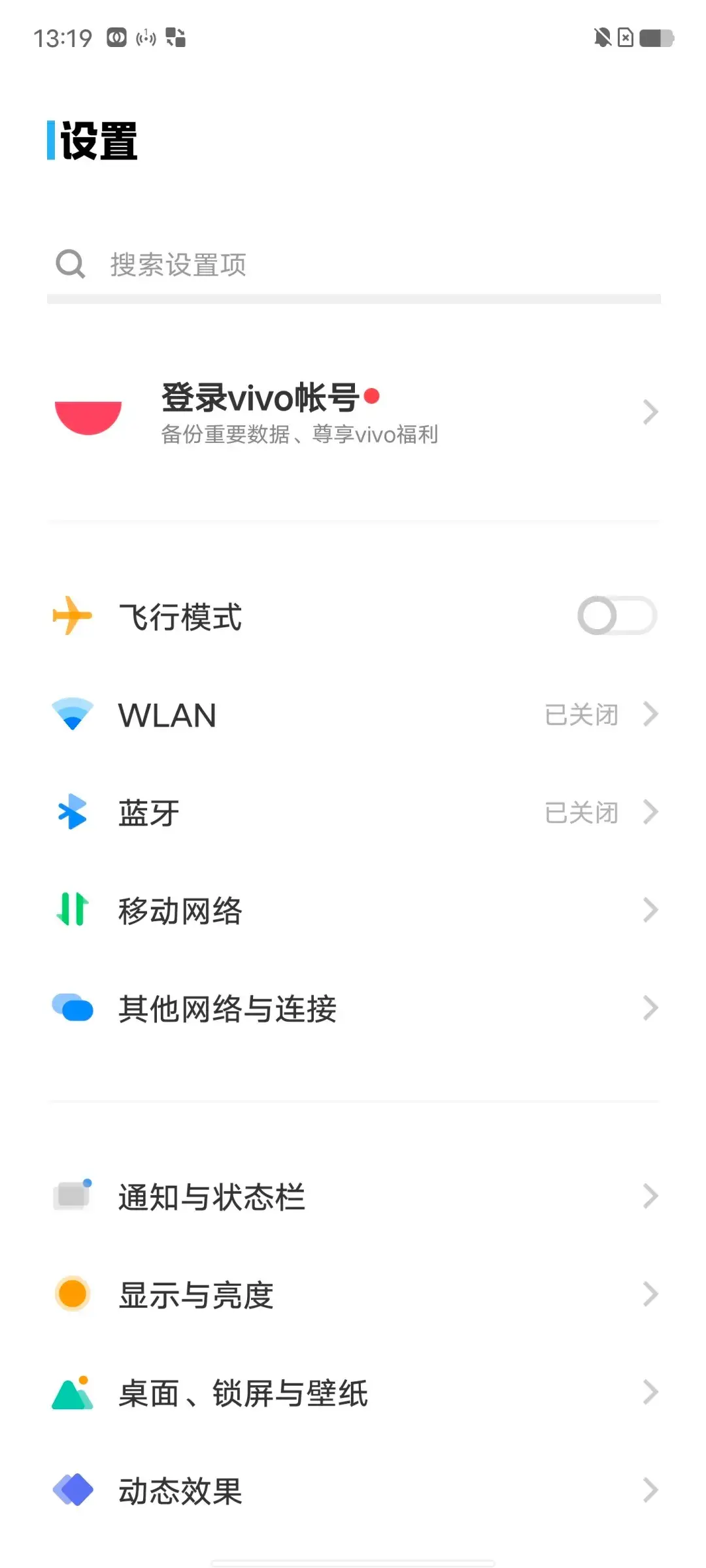Select the 飞行模式 airplane icon
This screenshot has width=706, height=1568.
point(72,615)
